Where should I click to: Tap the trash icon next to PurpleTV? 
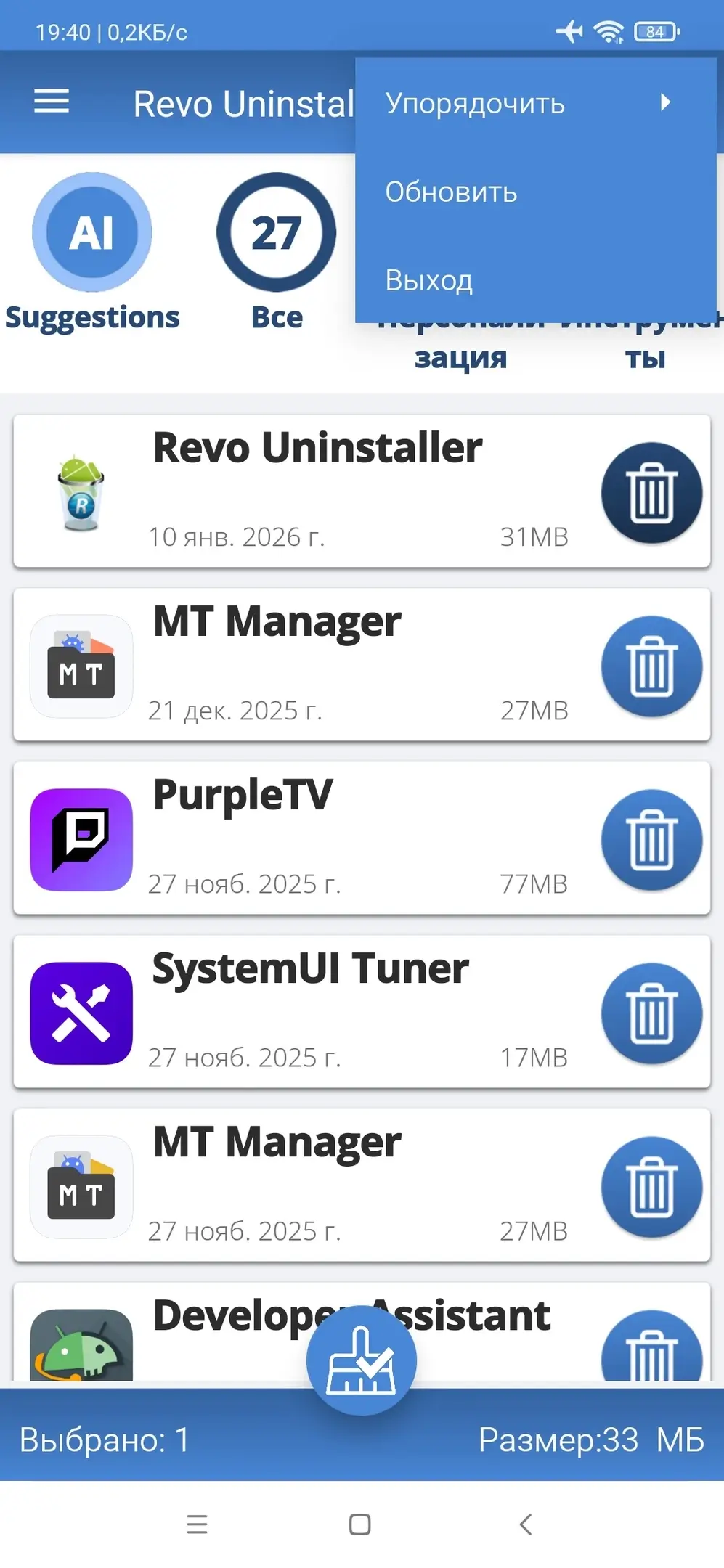[x=651, y=840]
